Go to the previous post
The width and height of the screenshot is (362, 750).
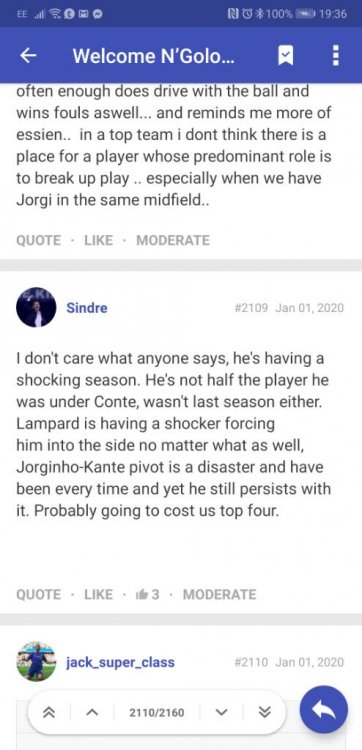pyautogui.click(x=92, y=713)
